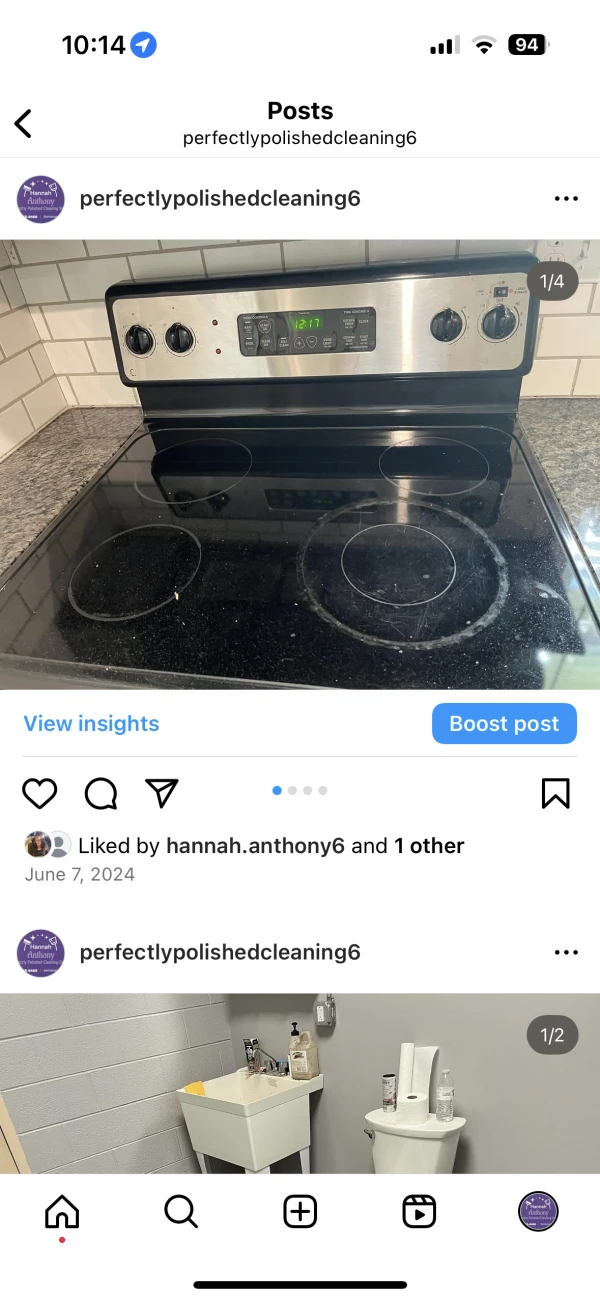600x1301 pixels.
Task: Open the stove photo in the post
Action: [300, 465]
